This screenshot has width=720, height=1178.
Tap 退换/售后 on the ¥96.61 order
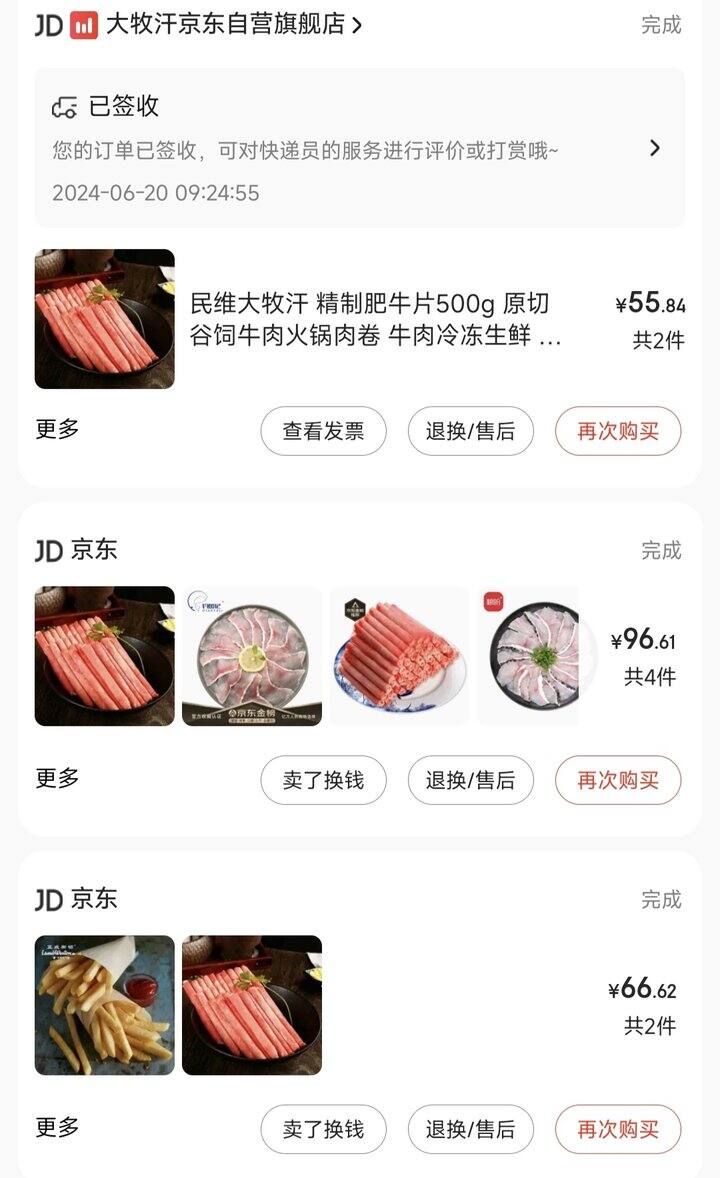(470, 780)
